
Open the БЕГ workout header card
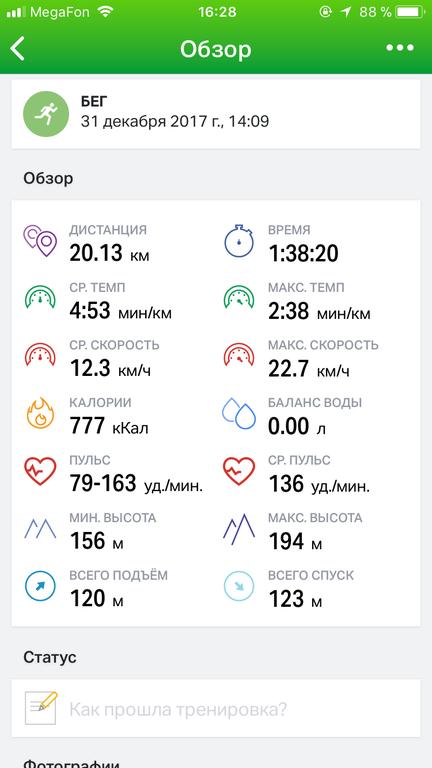point(216,114)
